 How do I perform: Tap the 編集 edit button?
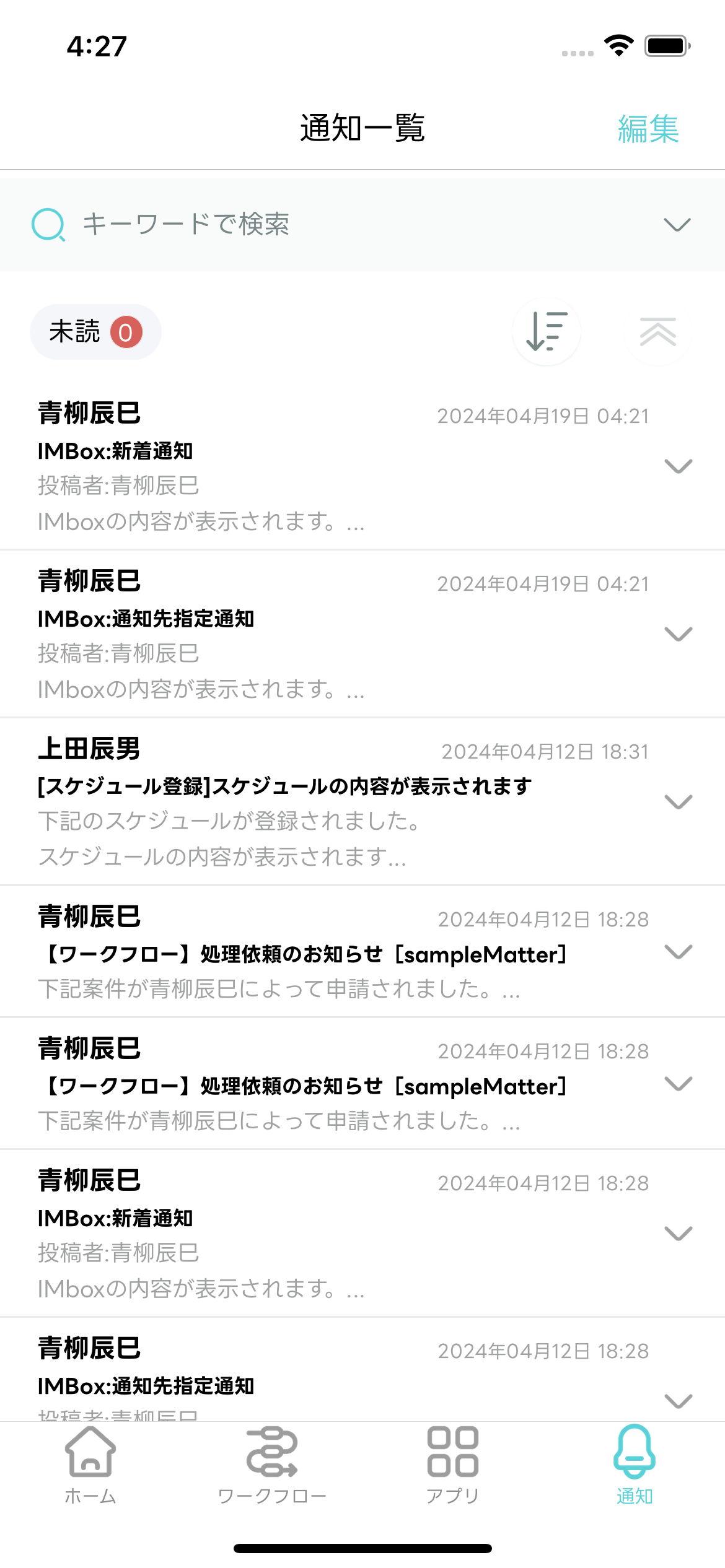point(648,129)
